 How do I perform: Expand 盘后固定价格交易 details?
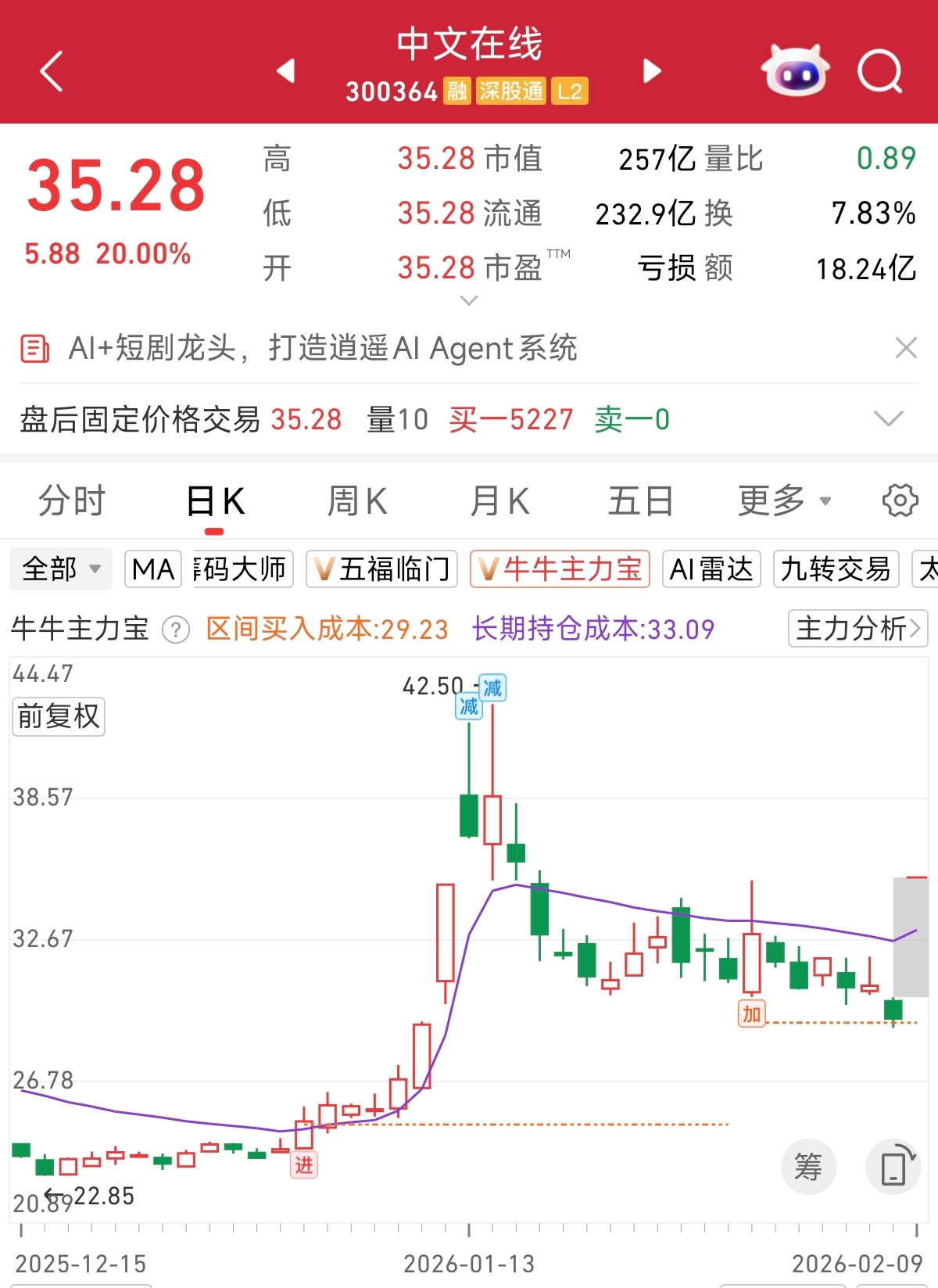coord(888,419)
